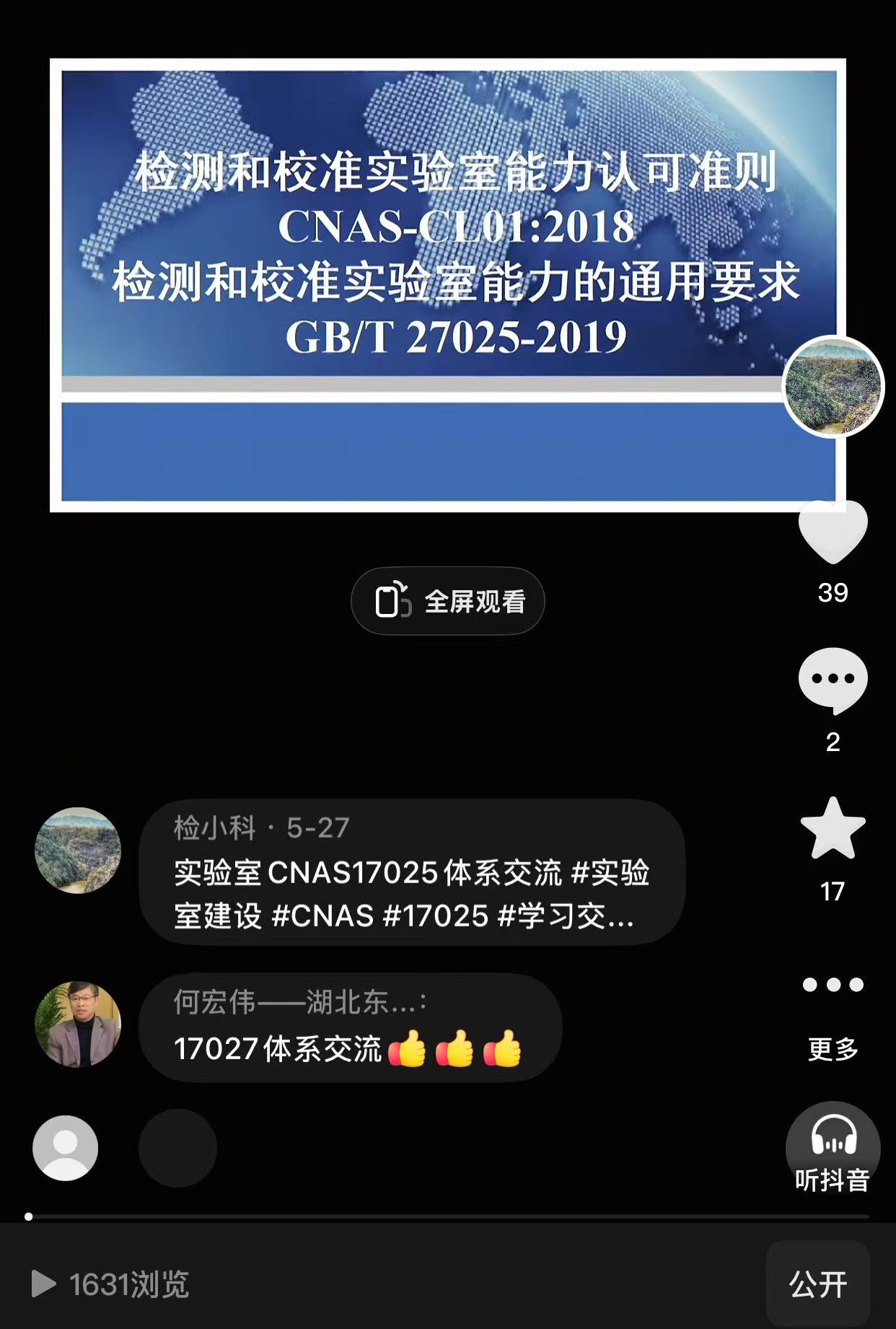Play the video from the bottom bar
This screenshot has width=896, height=1329.
[x=43, y=1284]
